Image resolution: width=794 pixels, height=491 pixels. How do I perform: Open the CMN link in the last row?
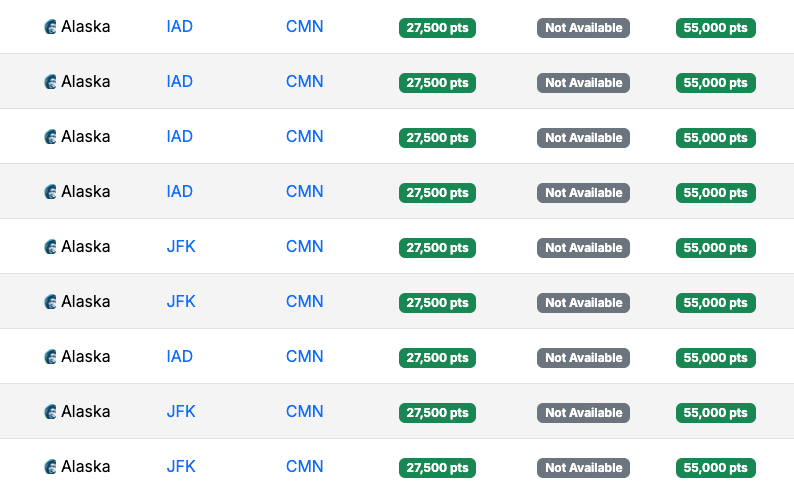[304, 466]
